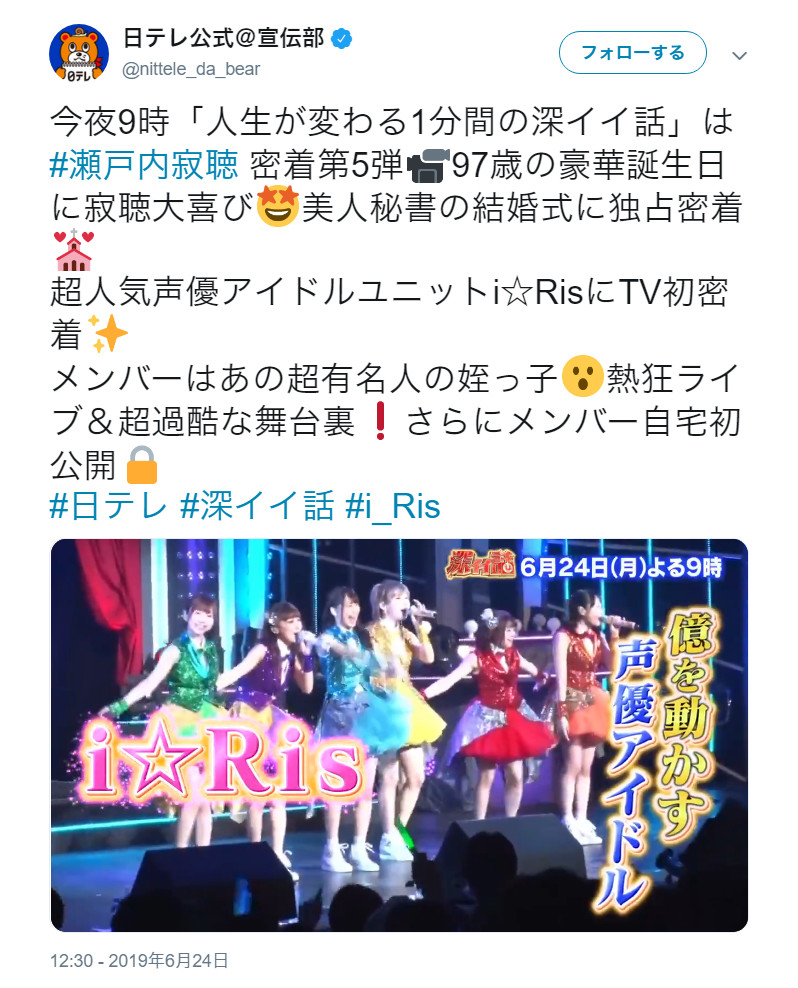Open the 日テレ公式@宣伝部 profile avatar

(x=79, y=54)
